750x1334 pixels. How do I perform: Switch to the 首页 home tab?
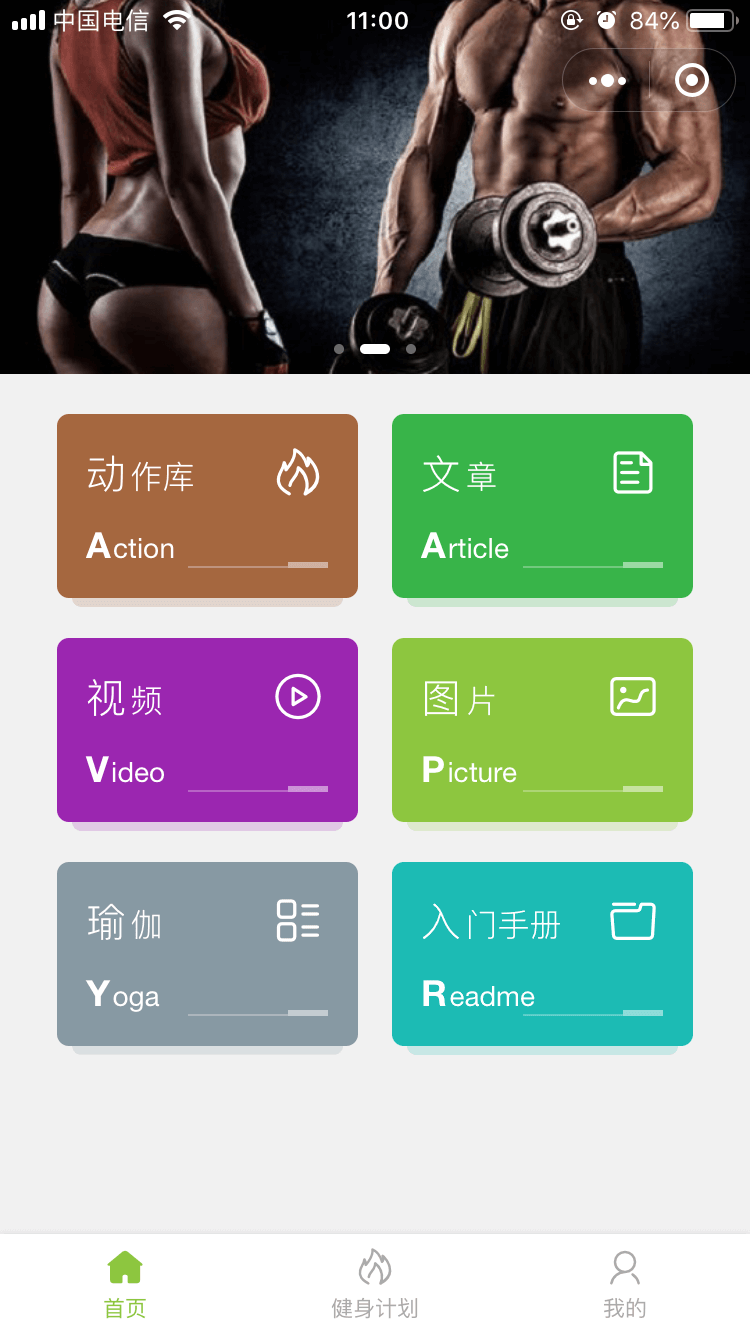click(125, 1284)
